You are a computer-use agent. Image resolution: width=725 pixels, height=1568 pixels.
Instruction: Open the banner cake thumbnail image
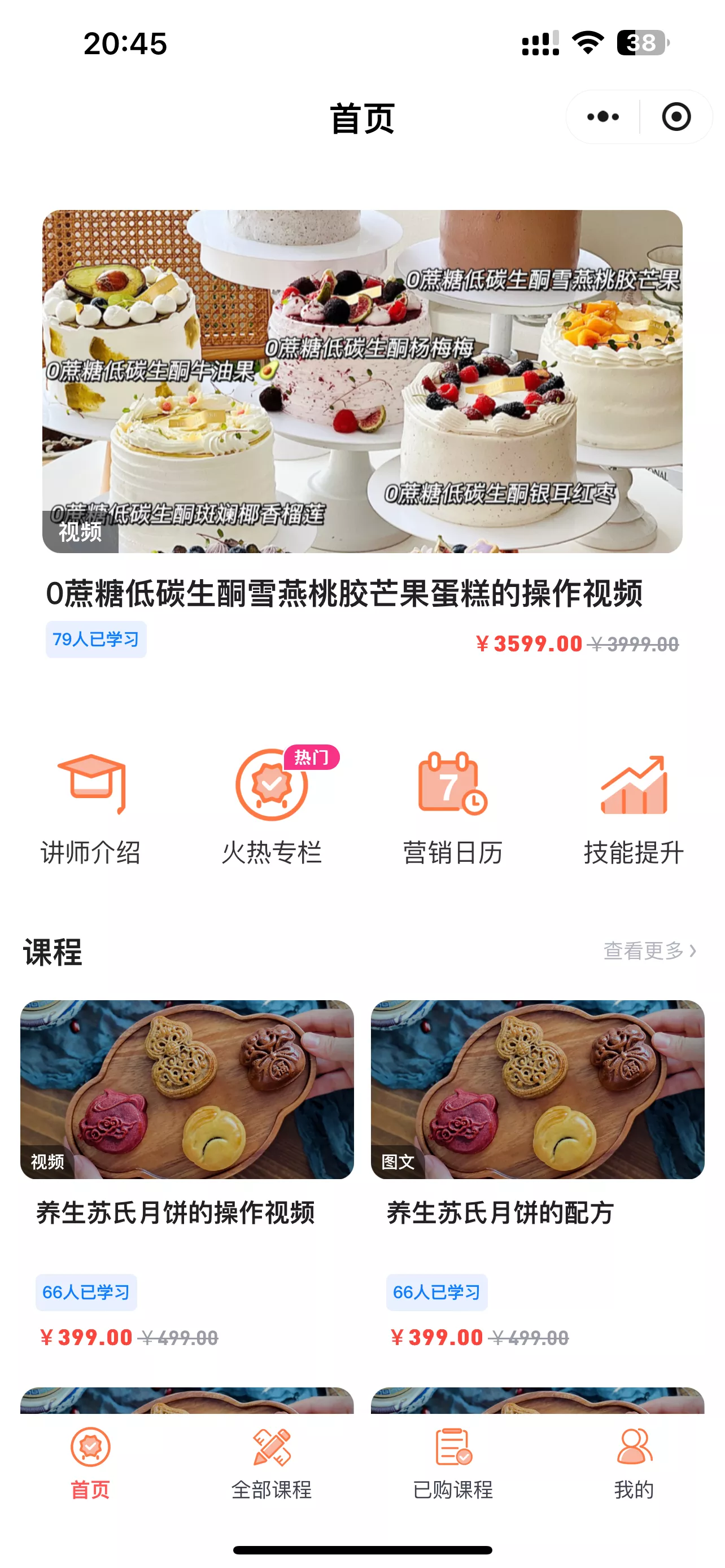(x=362, y=382)
